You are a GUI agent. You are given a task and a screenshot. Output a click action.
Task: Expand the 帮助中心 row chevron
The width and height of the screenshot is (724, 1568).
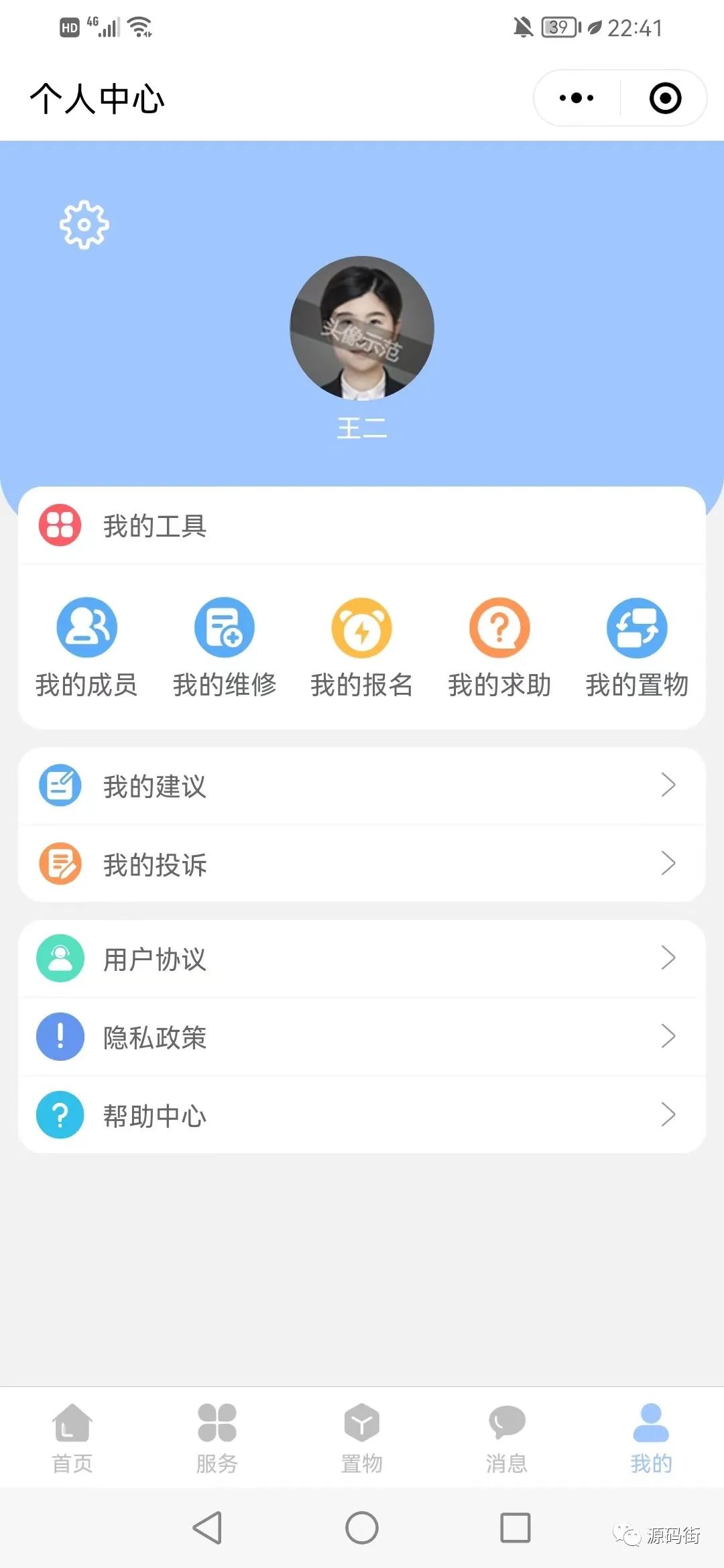coord(668,1114)
